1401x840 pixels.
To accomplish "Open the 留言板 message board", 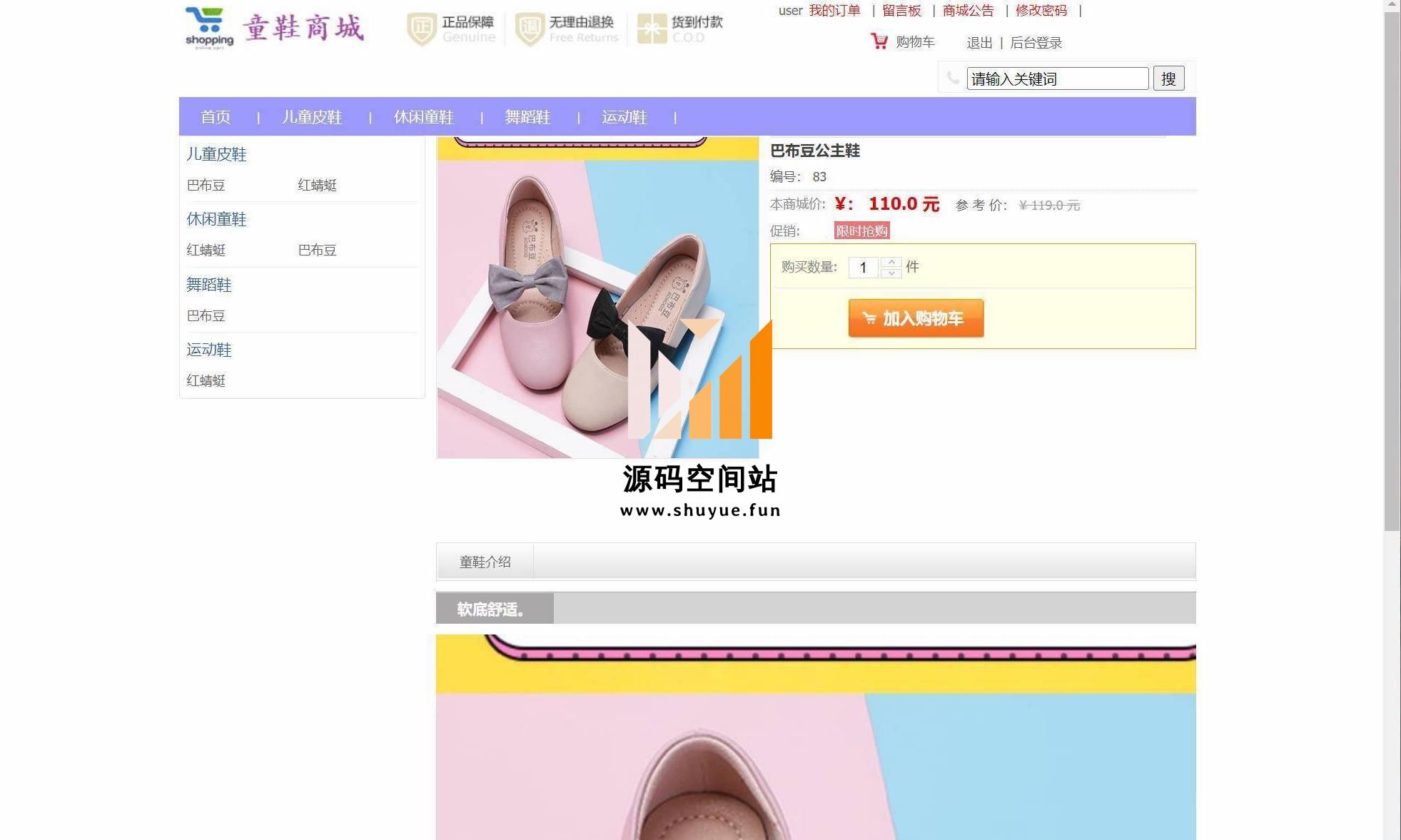I will (x=901, y=11).
